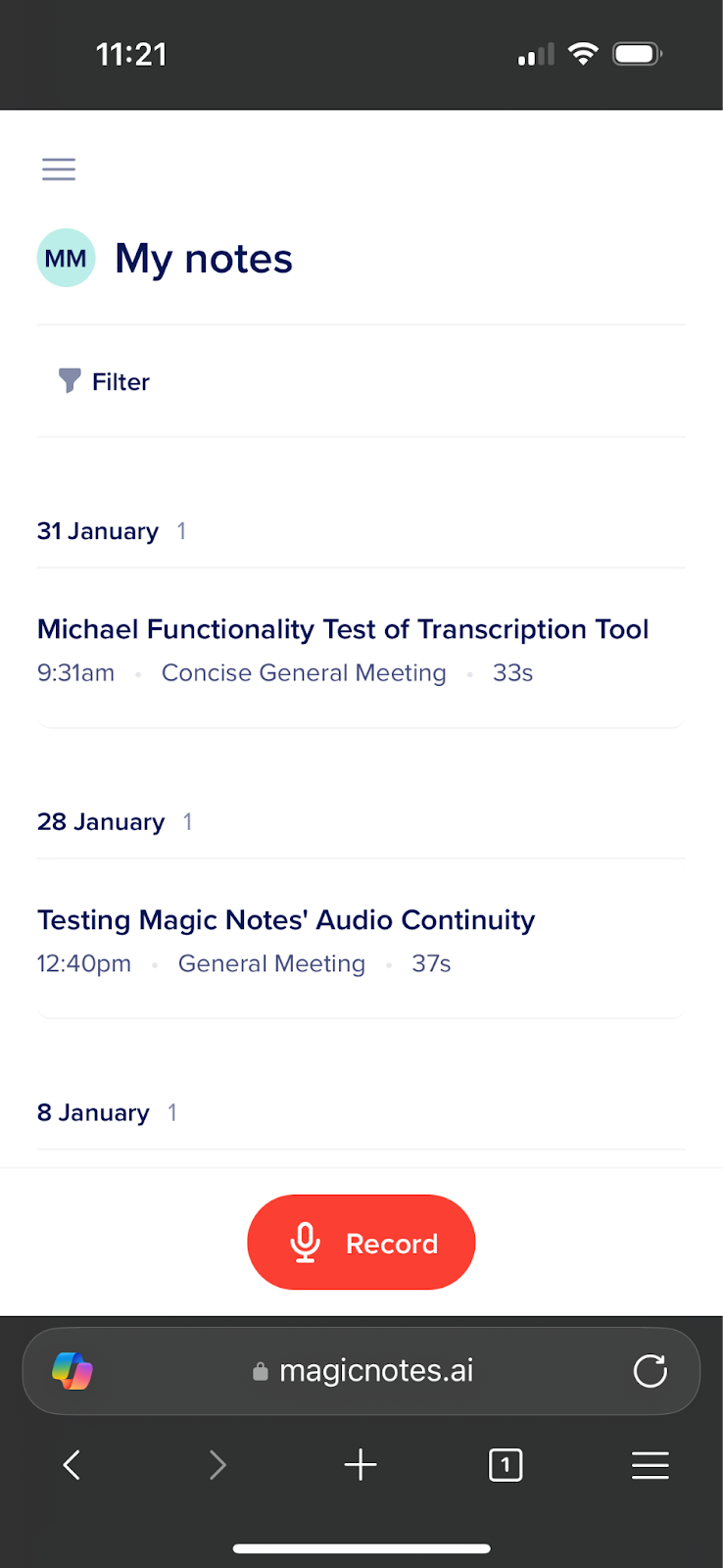
Task: Tap the microphone icon on the Record button
Action: [306, 1242]
